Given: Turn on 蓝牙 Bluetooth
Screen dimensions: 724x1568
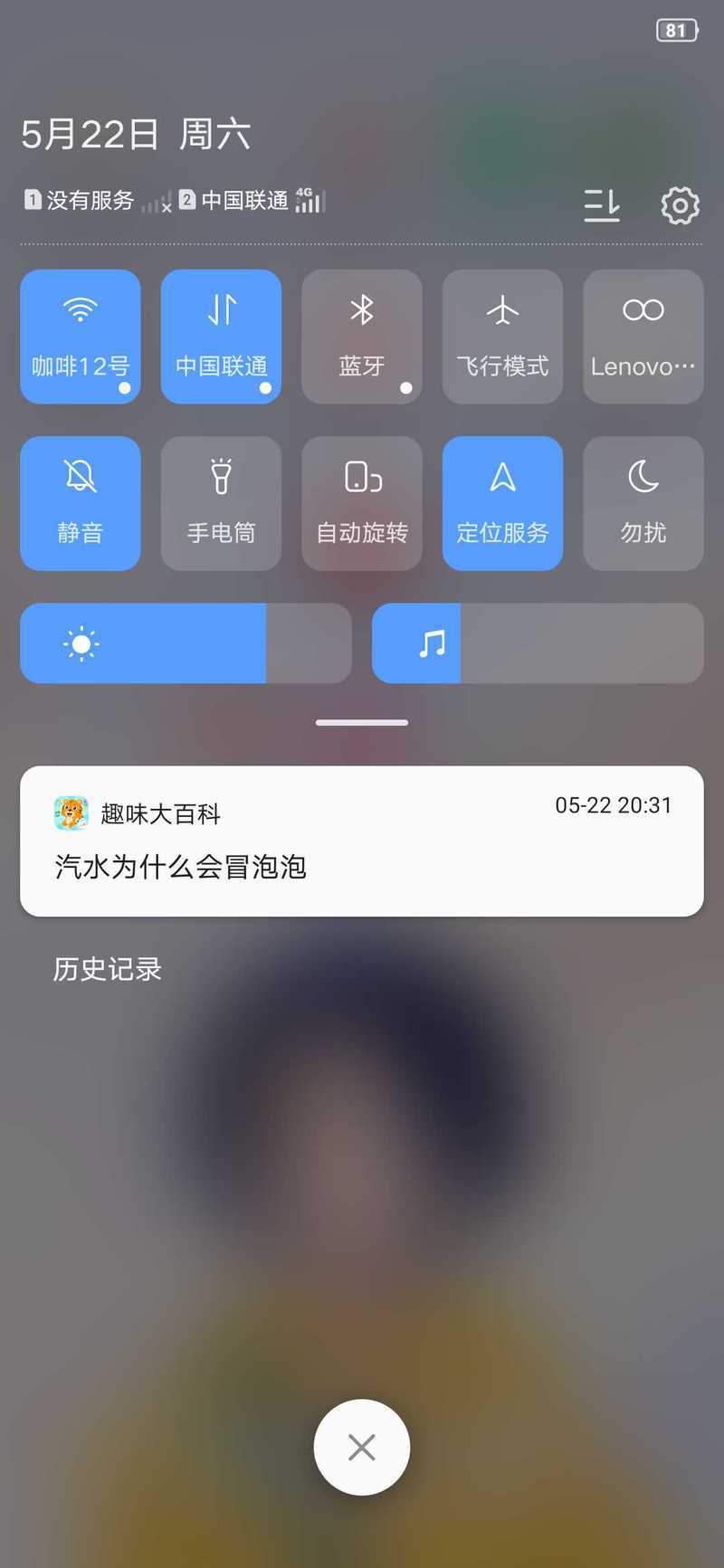Looking at the screenshot, I should click(362, 337).
